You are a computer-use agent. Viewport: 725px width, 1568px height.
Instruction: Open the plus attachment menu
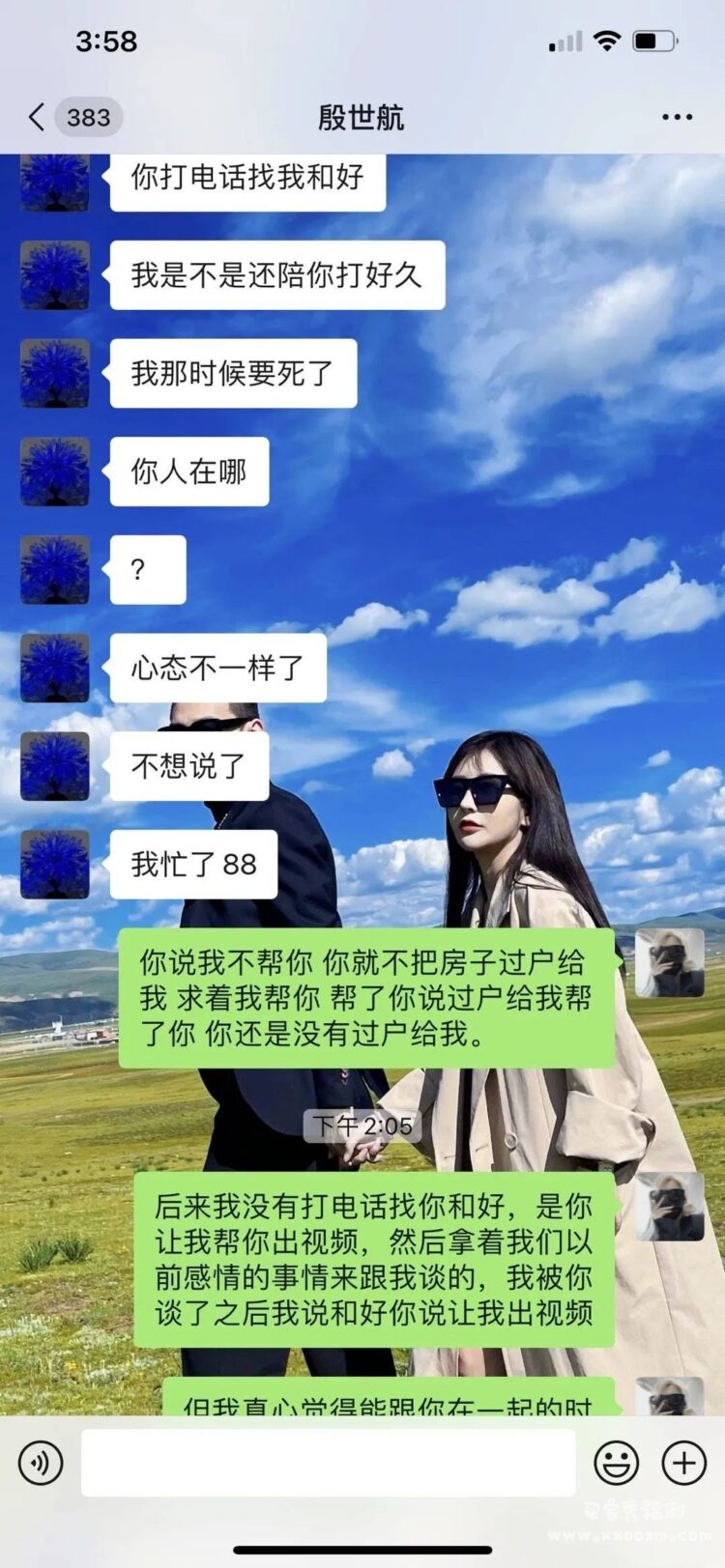coord(683,1464)
